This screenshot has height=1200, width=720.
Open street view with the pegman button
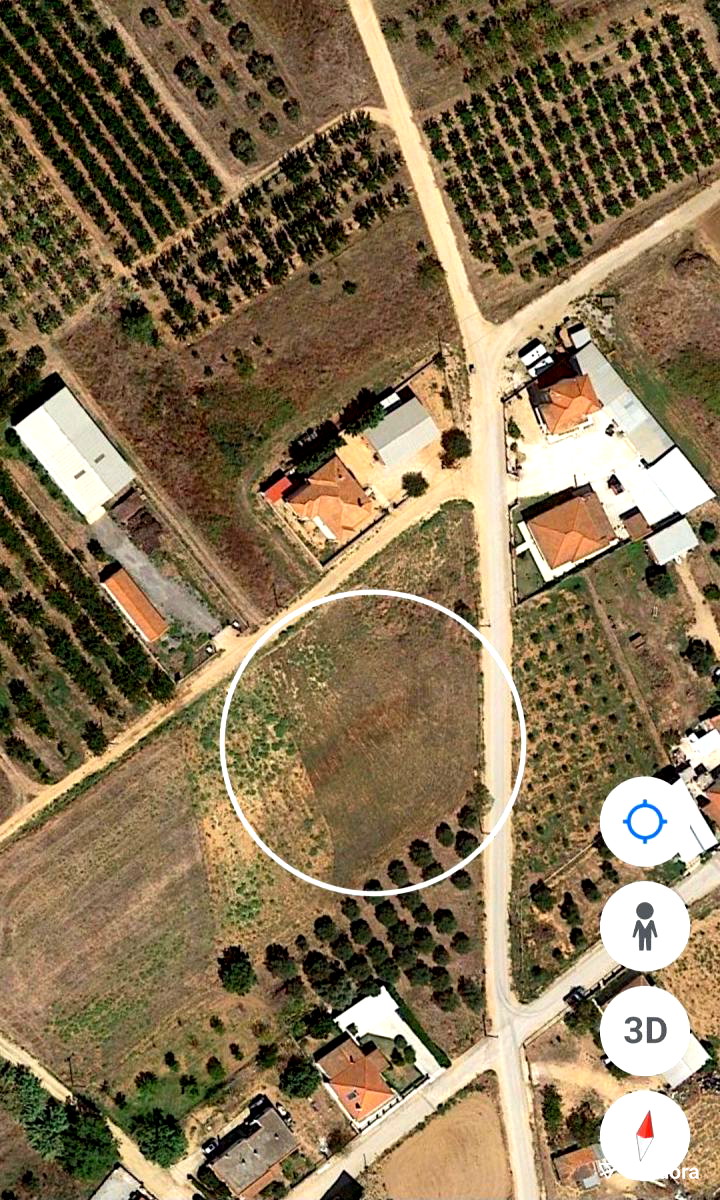(645, 926)
